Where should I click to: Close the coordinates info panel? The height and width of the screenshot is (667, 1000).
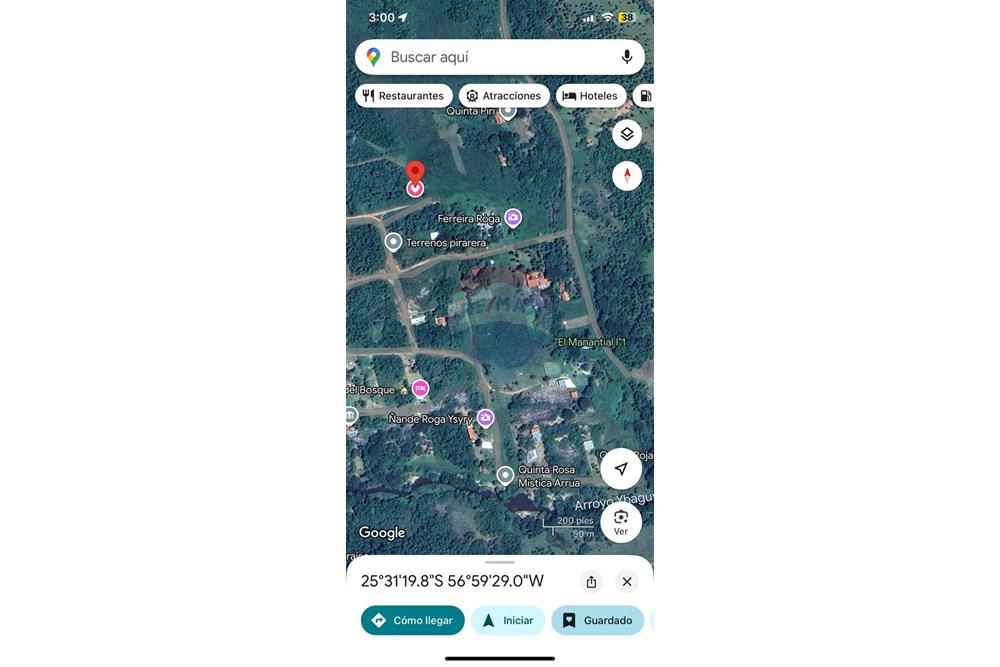tap(627, 582)
